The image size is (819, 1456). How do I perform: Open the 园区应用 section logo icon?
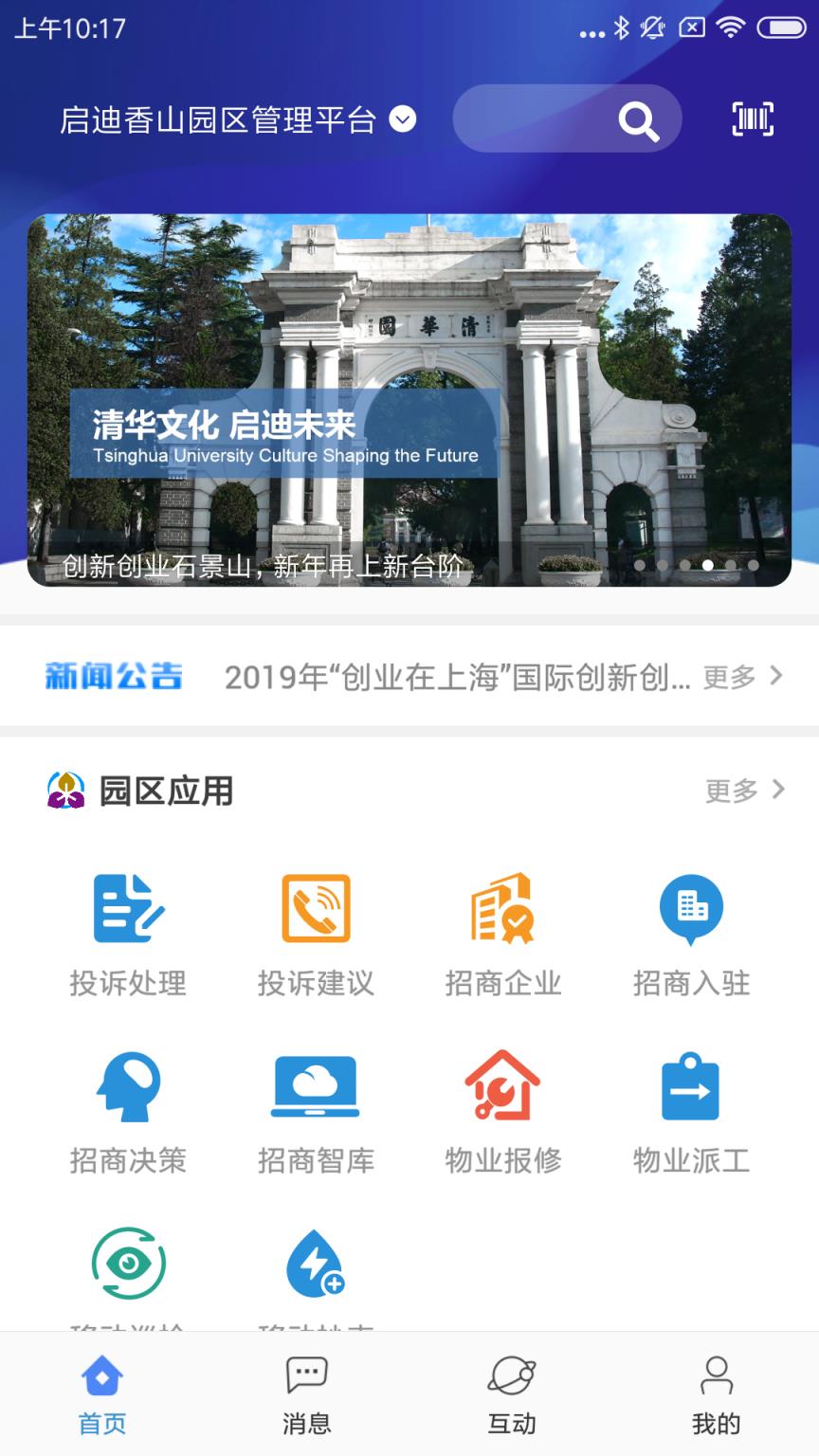[64, 790]
